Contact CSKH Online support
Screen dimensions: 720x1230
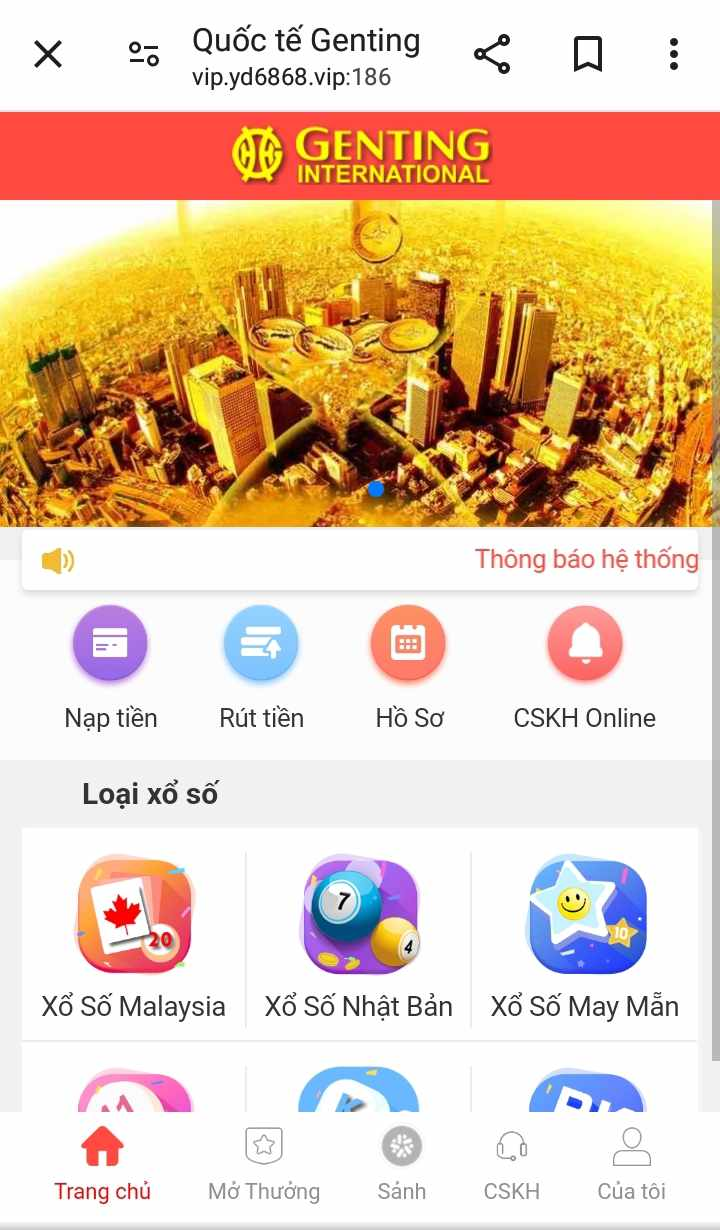click(x=585, y=644)
